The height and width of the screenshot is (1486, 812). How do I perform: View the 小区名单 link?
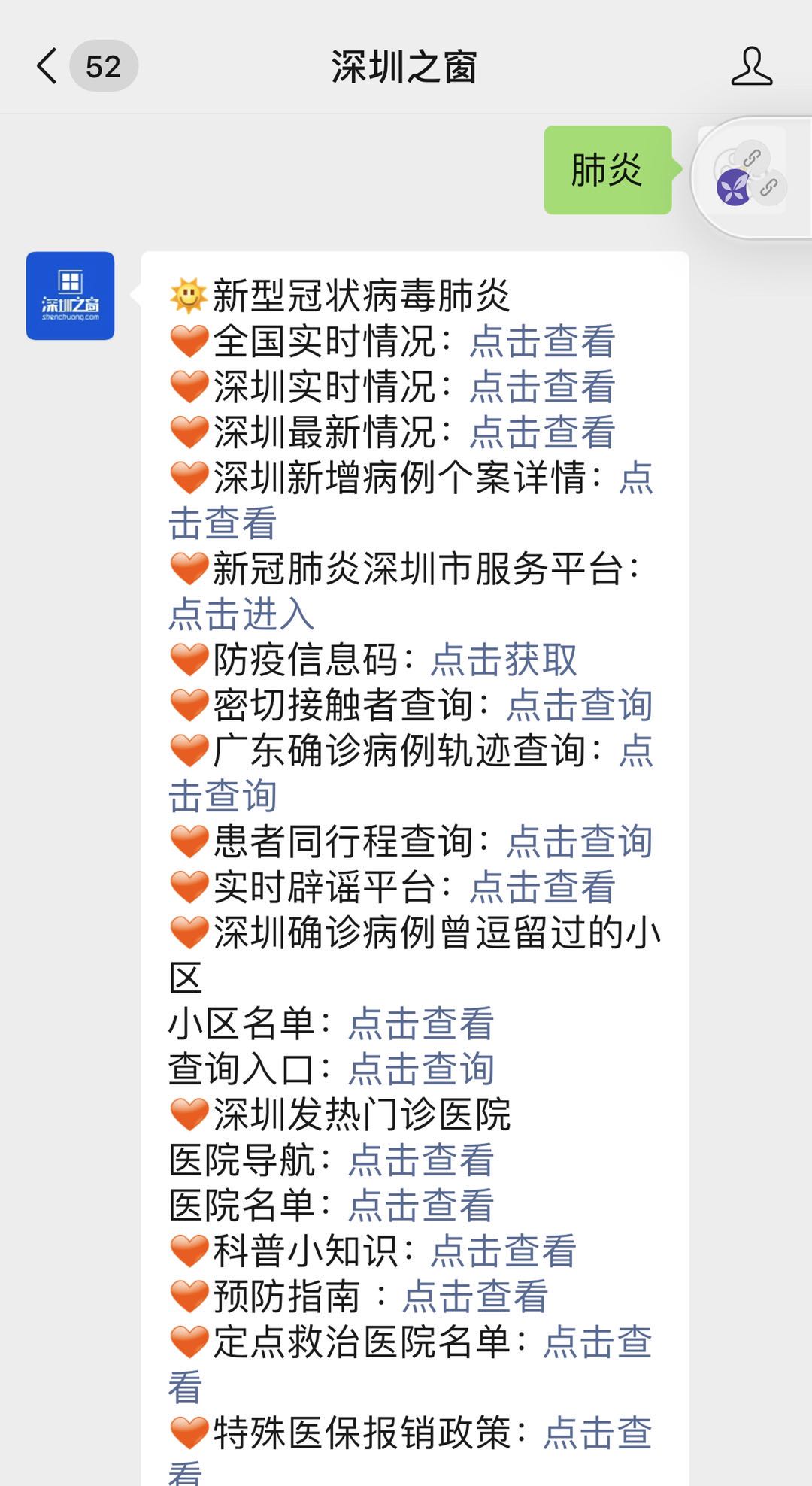[421, 1024]
